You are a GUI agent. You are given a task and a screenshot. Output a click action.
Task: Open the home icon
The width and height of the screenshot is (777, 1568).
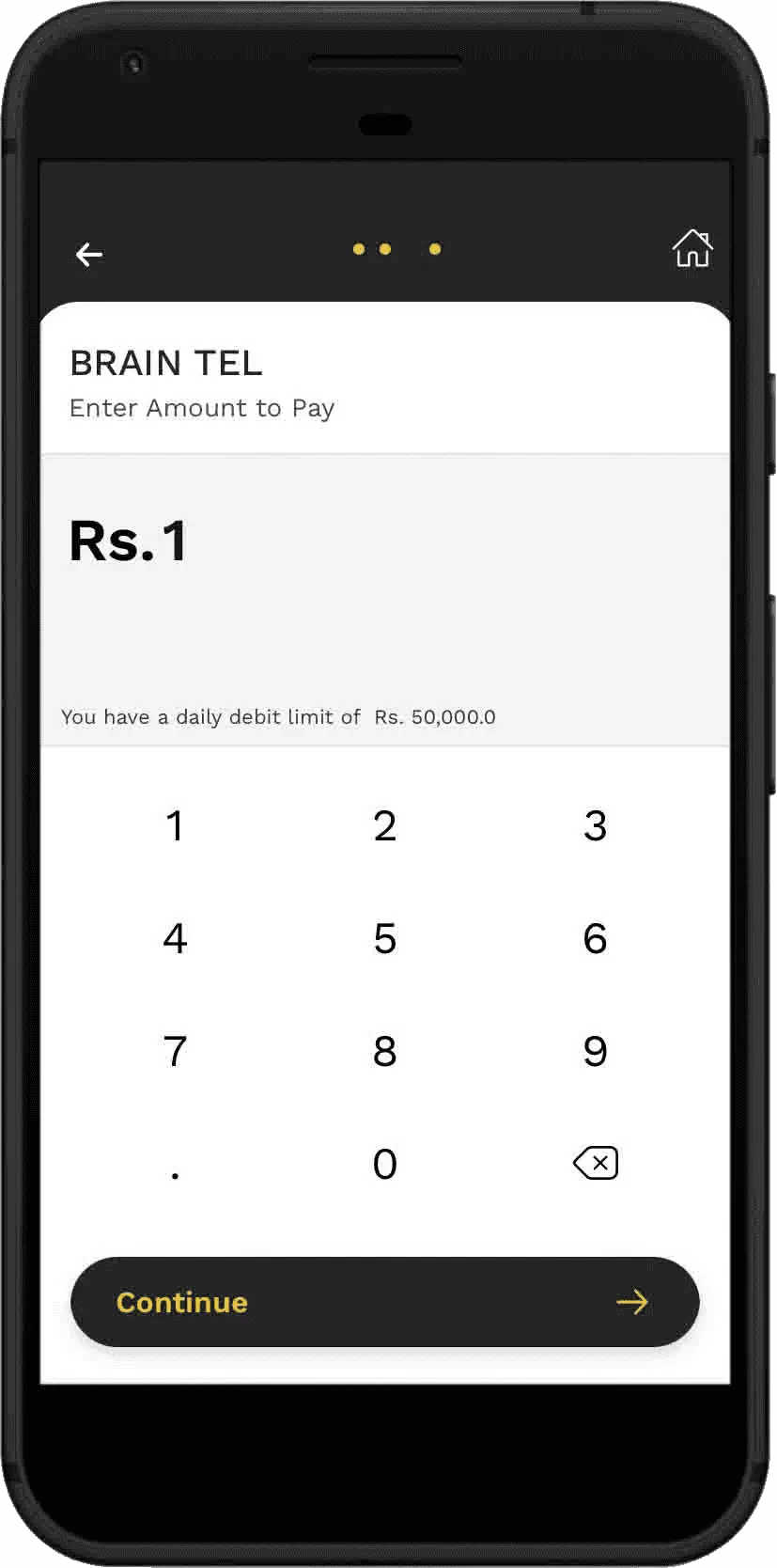pyautogui.click(x=692, y=249)
